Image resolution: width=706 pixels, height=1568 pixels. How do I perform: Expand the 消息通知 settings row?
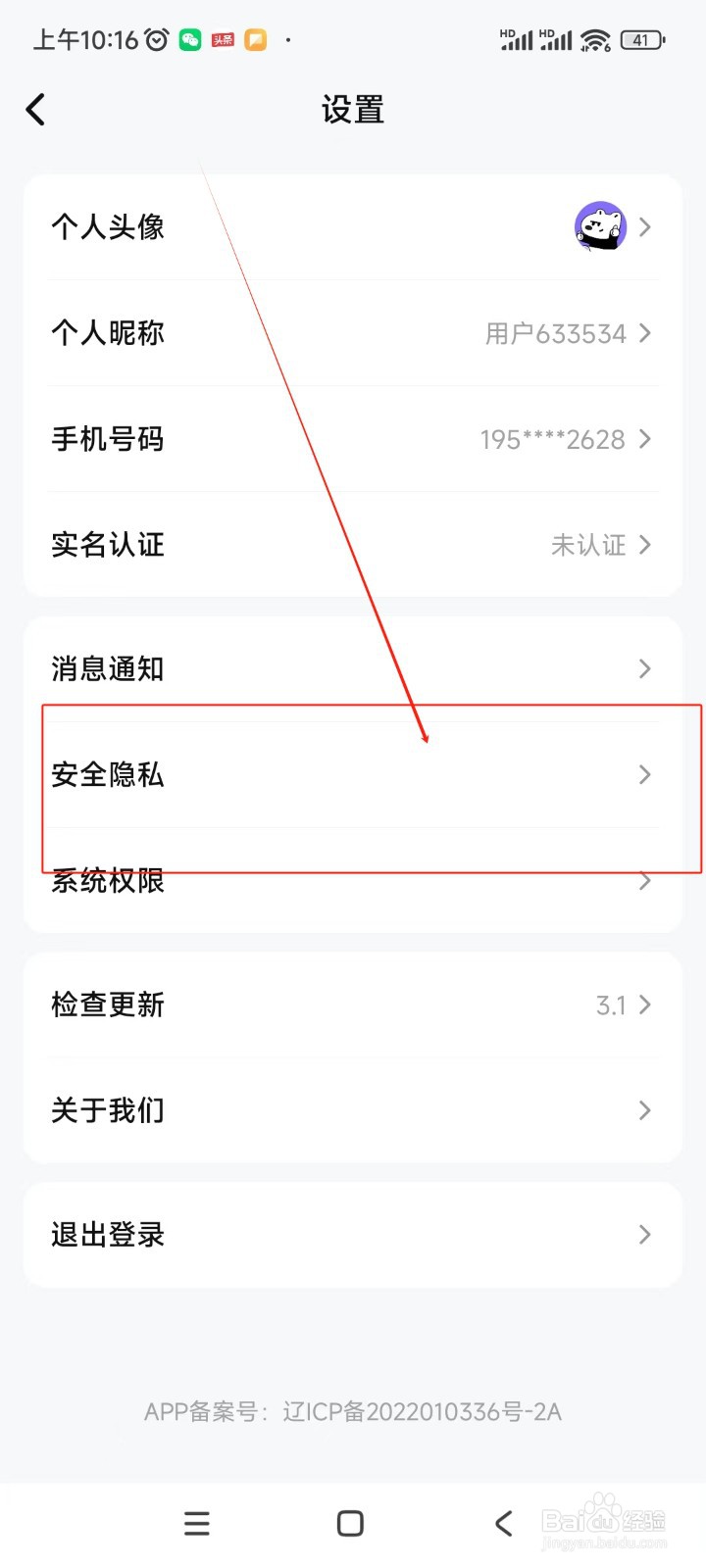353,668
